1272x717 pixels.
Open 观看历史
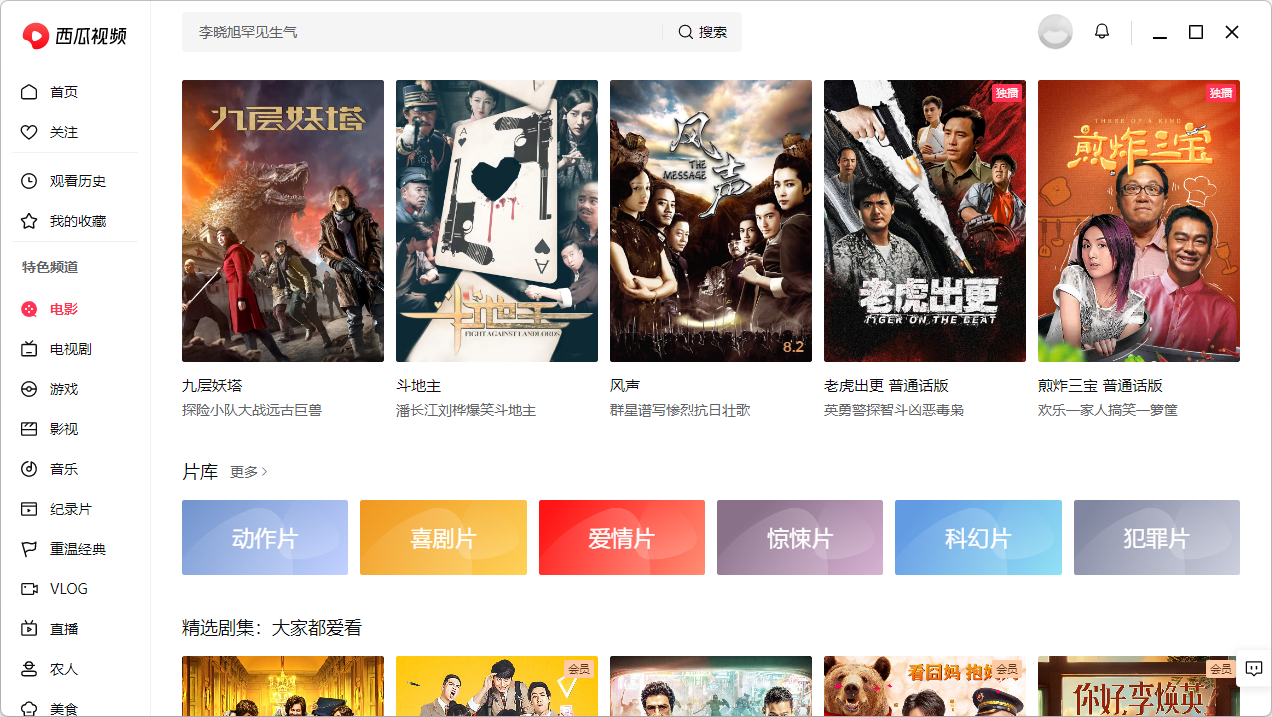tap(77, 181)
